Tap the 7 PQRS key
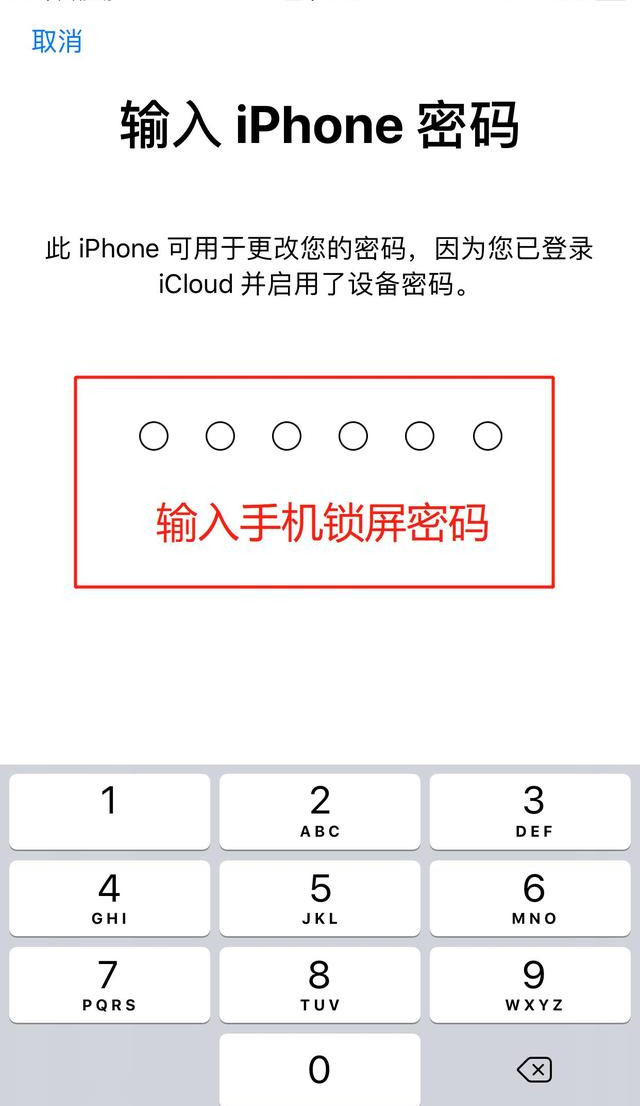This screenshot has width=640, height=1106. click(110, 984)
